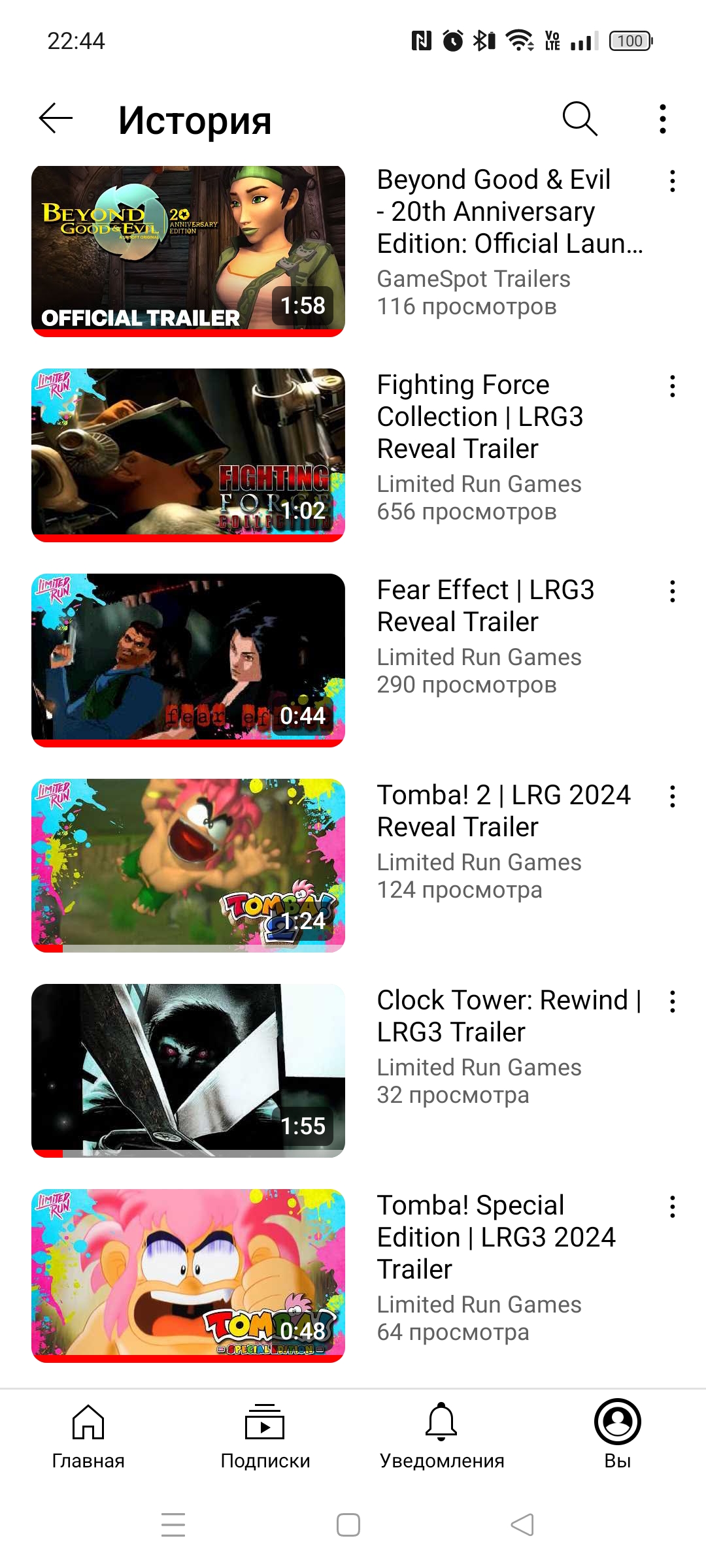
Task: Select the Вы profile tab
Action: tap(618, 1436)
